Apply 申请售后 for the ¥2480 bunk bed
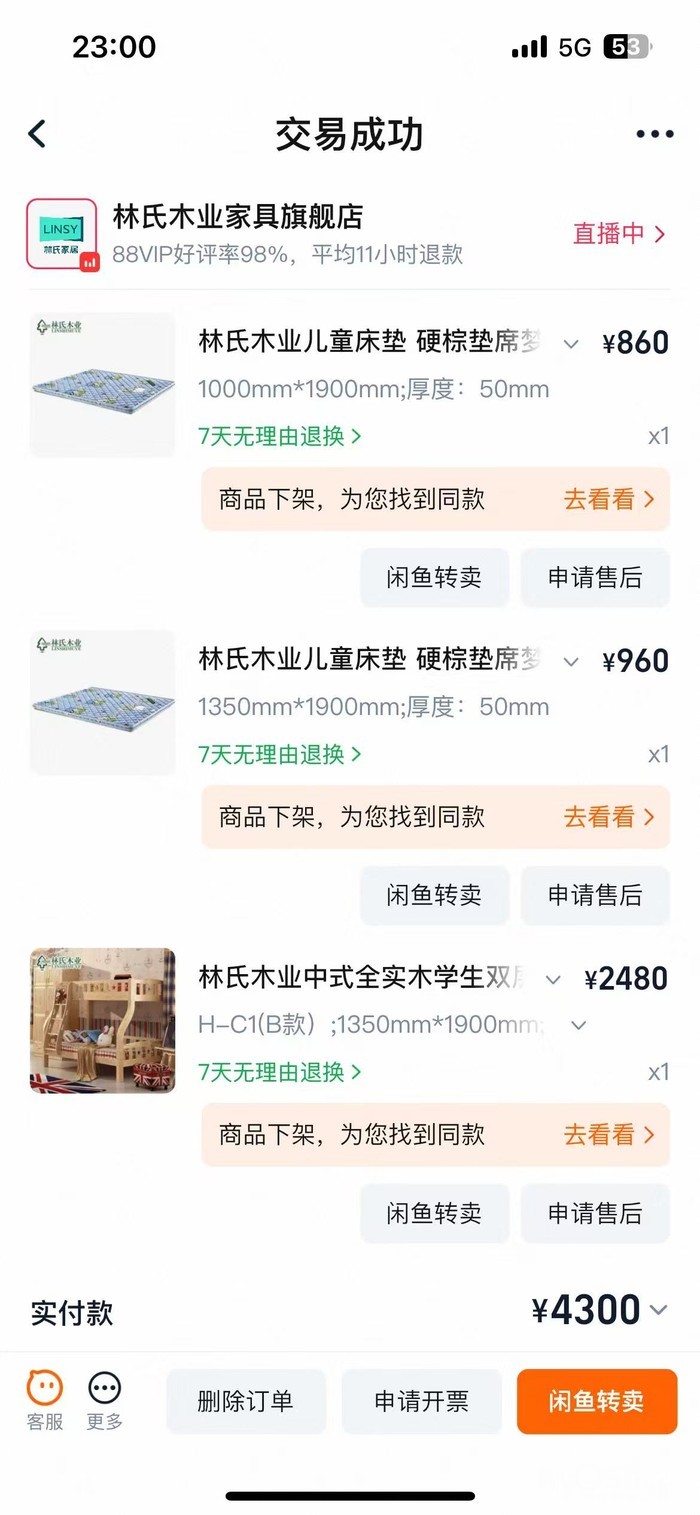Screen dimensions: 700x1515 594,1213
